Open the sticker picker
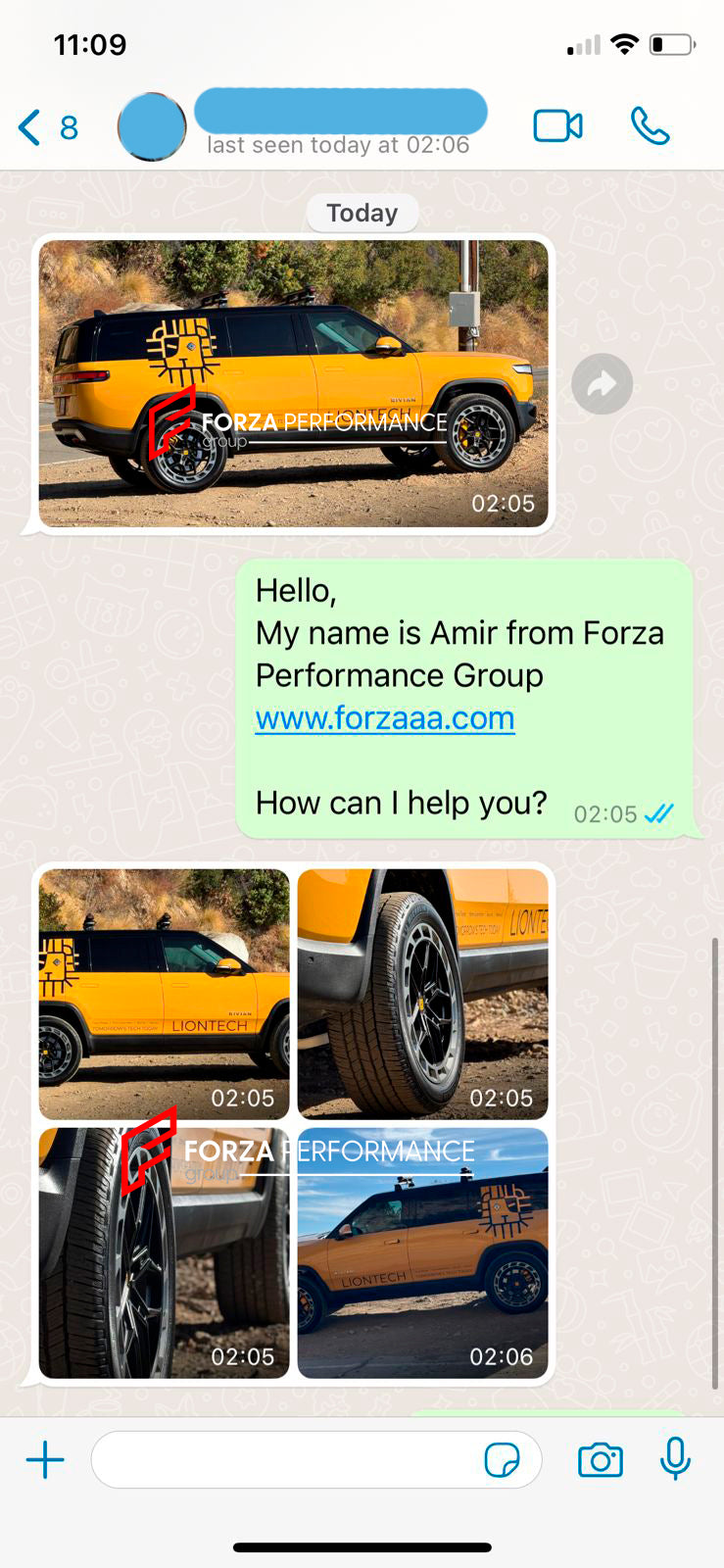 click(503, 1460)
